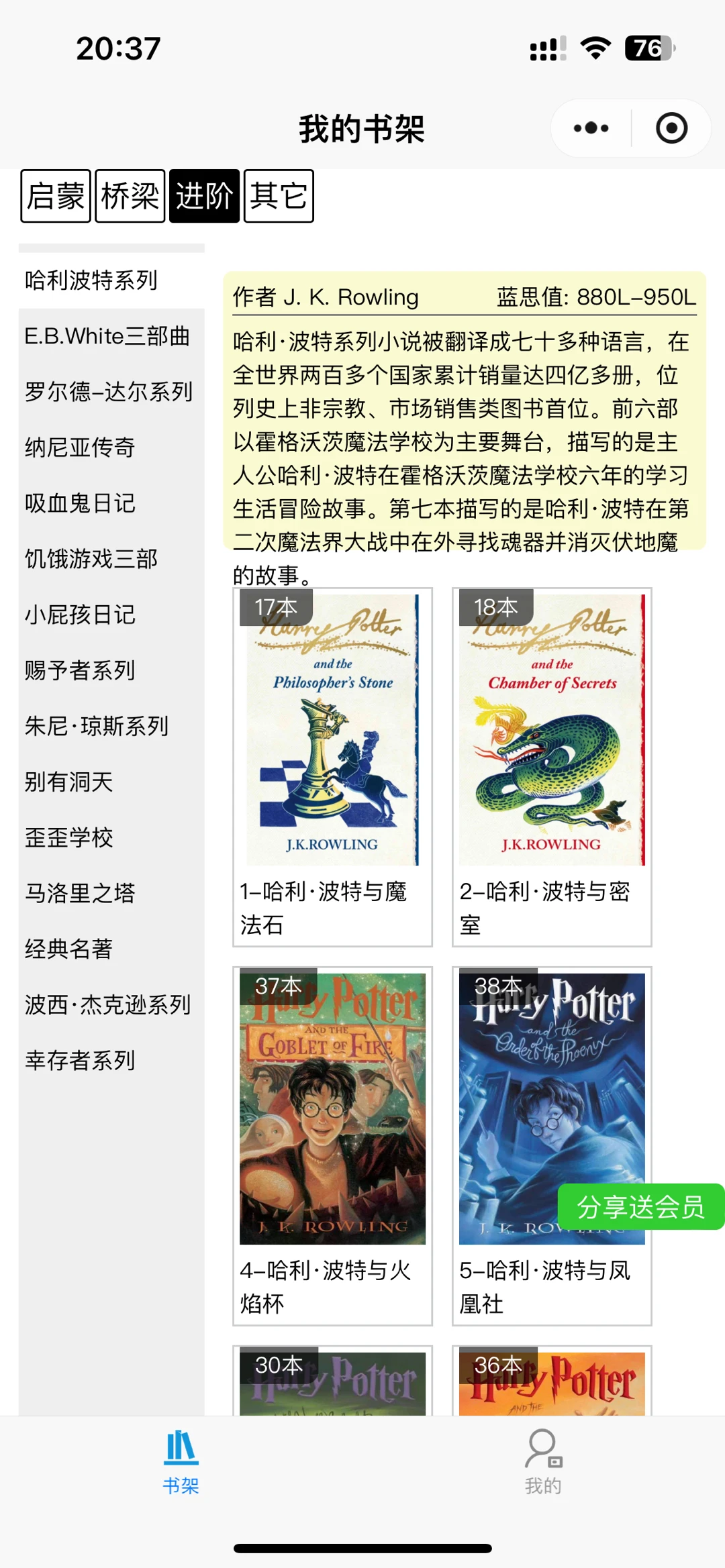This screenshot has width=725, height=1568.
Task: Open book 2-哈利·波特与密室
Action: pyautogui.click(x=552, y=767)
